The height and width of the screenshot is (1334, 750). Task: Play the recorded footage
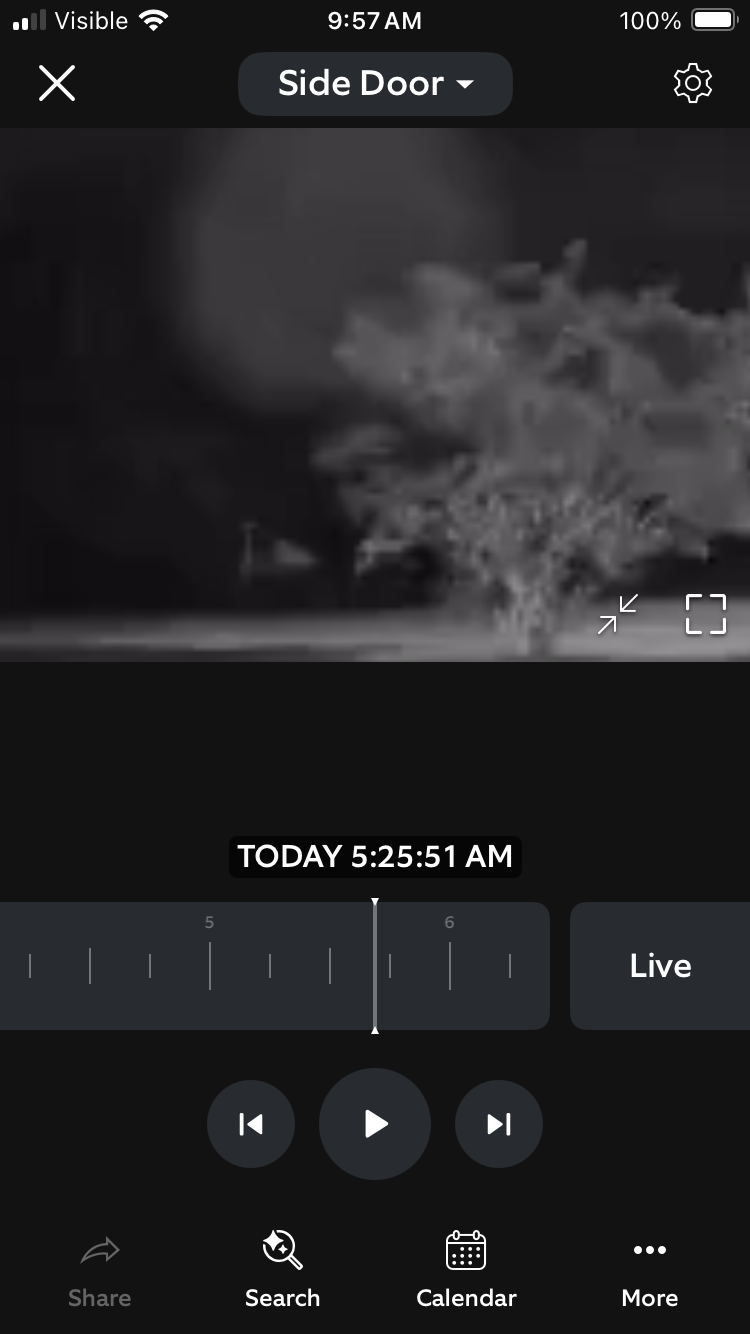(x=375, y=1124)
